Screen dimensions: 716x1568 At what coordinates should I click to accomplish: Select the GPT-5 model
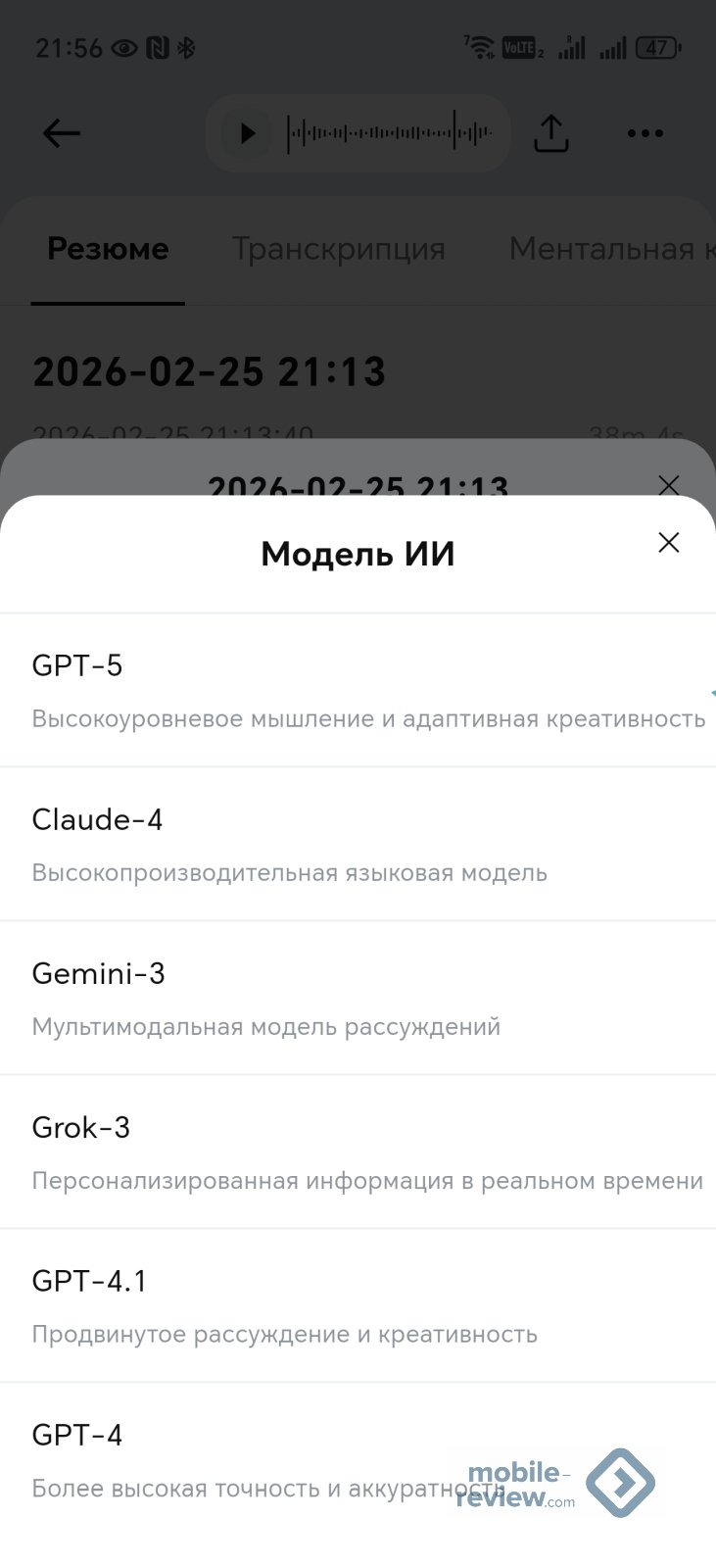358,690
